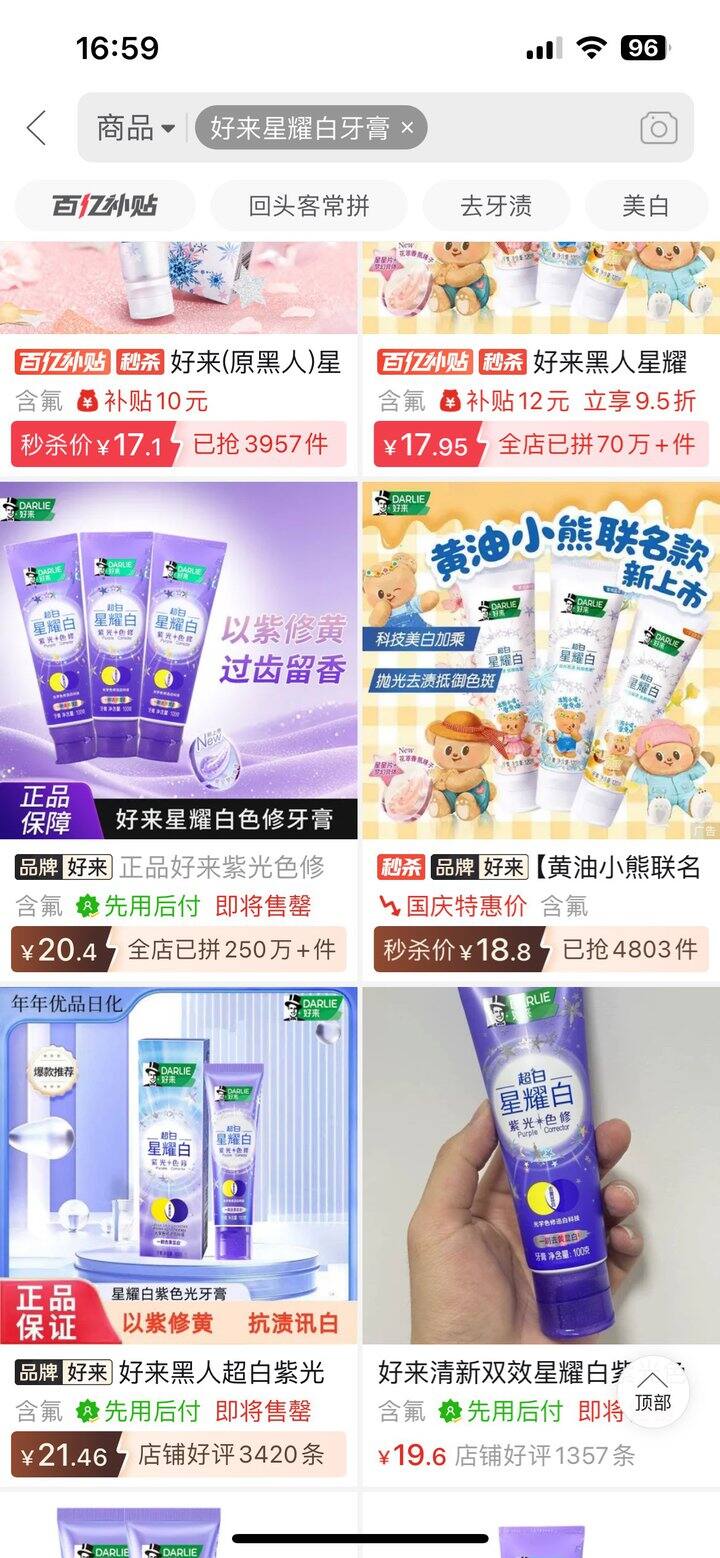The image size is (720, 1558).
Task: Open the 商品 search type dropdown
Action: click(x=136, y=128)
